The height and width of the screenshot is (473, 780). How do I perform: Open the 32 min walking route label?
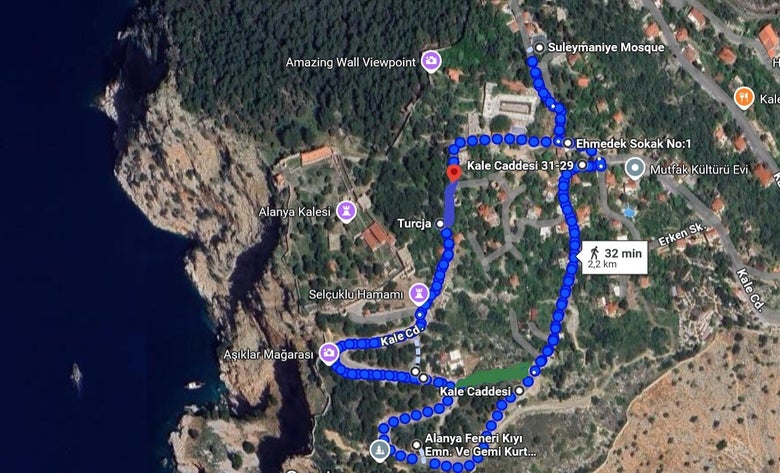click(x=613, y=258)
